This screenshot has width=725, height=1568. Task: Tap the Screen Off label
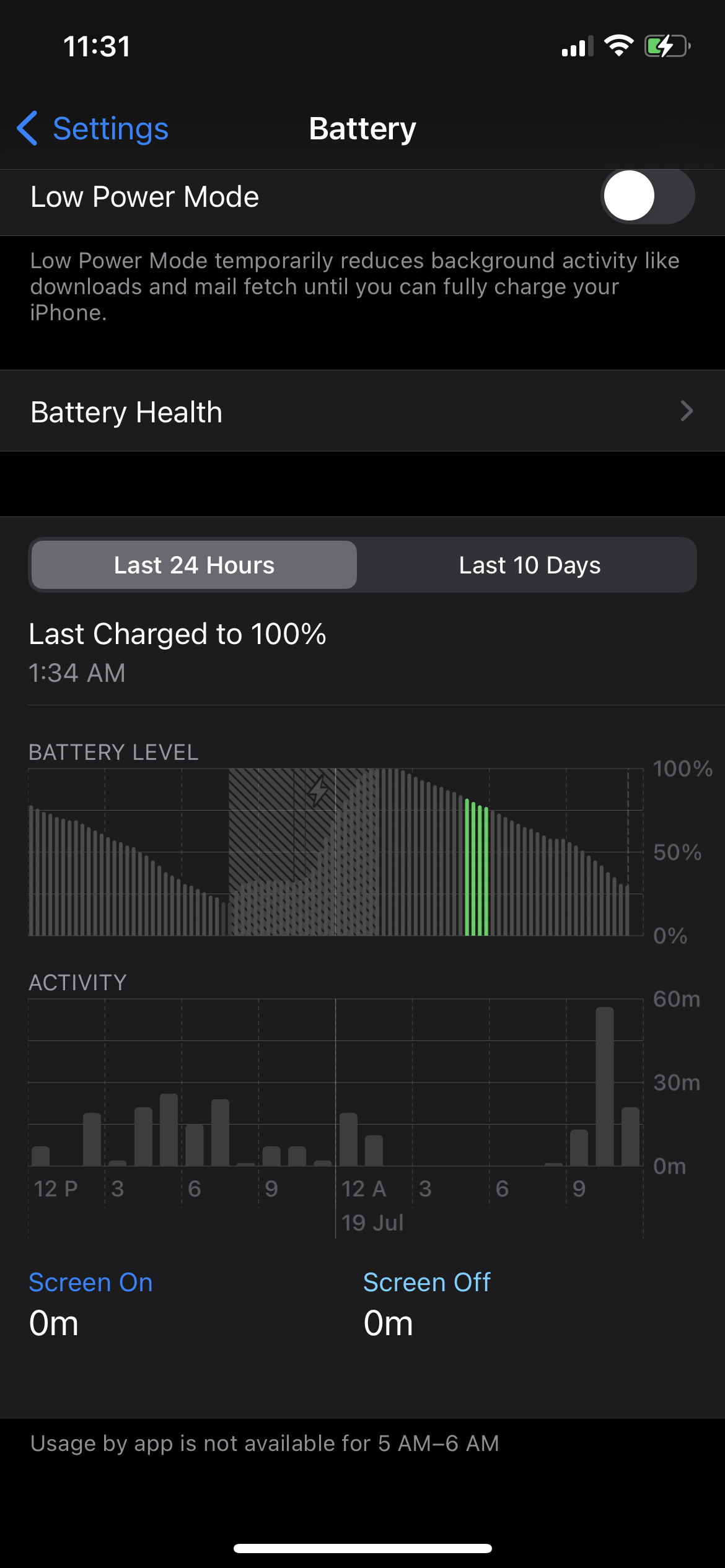tap(426, 1282)
